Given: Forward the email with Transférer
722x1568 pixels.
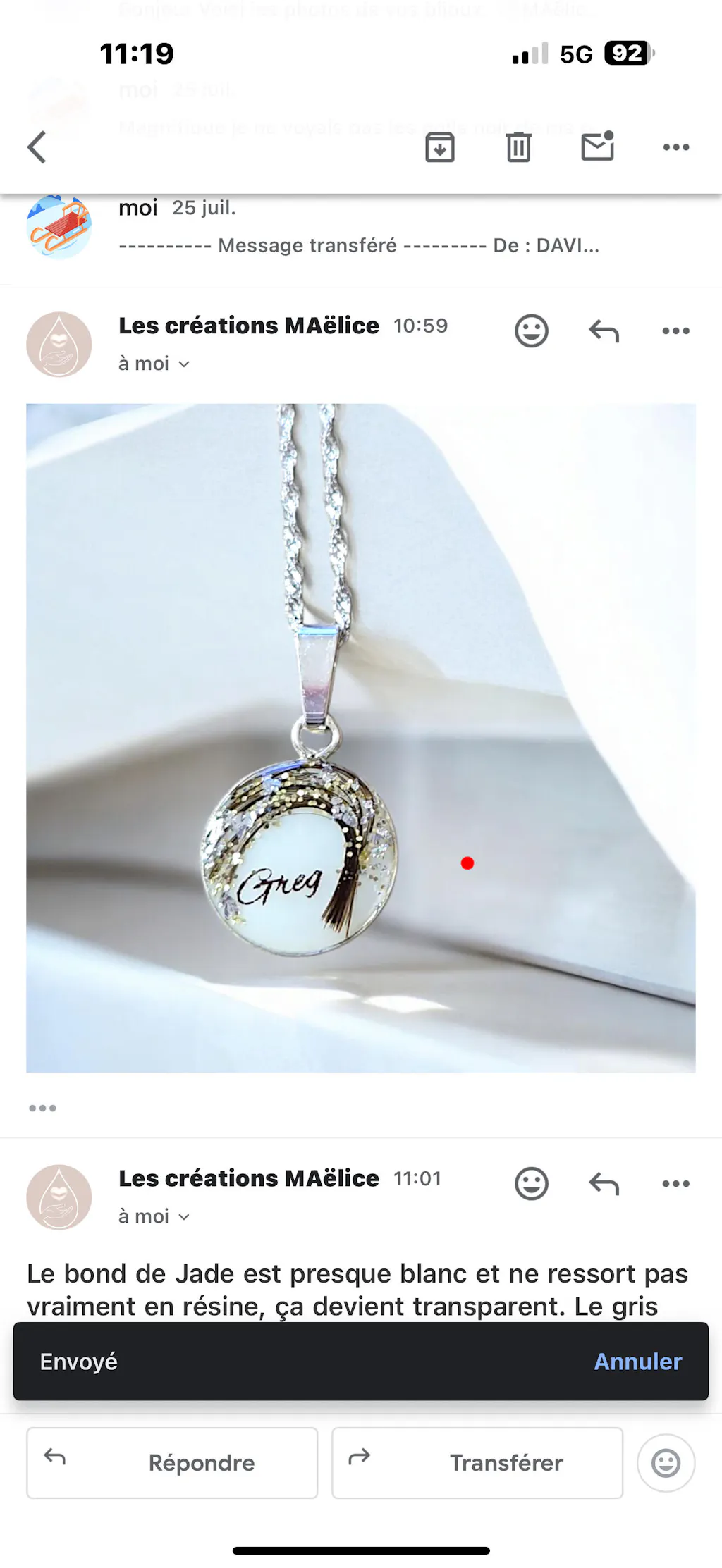Looking at the screenshot, I should tap(477, 1462).
